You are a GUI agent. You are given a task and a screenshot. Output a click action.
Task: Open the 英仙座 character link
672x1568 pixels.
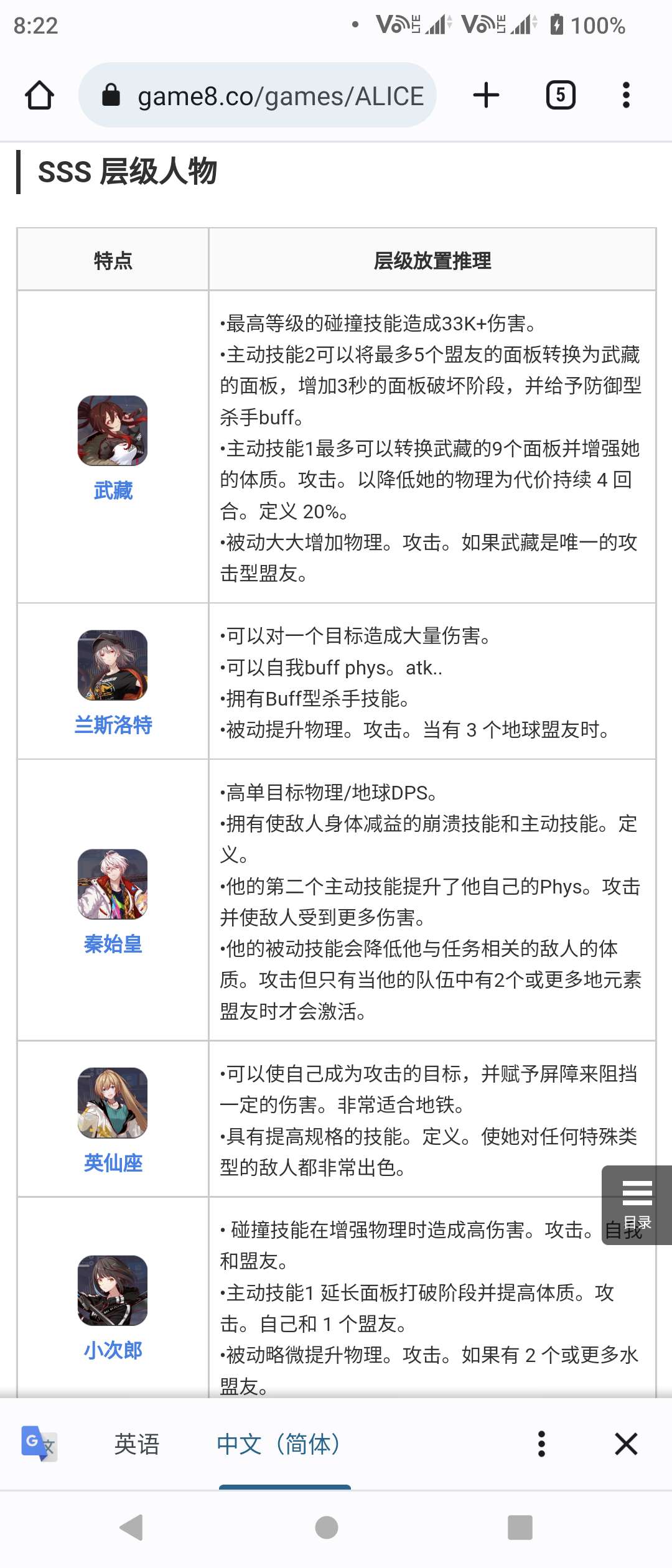pyautogui.click(x=113, y=1162)
